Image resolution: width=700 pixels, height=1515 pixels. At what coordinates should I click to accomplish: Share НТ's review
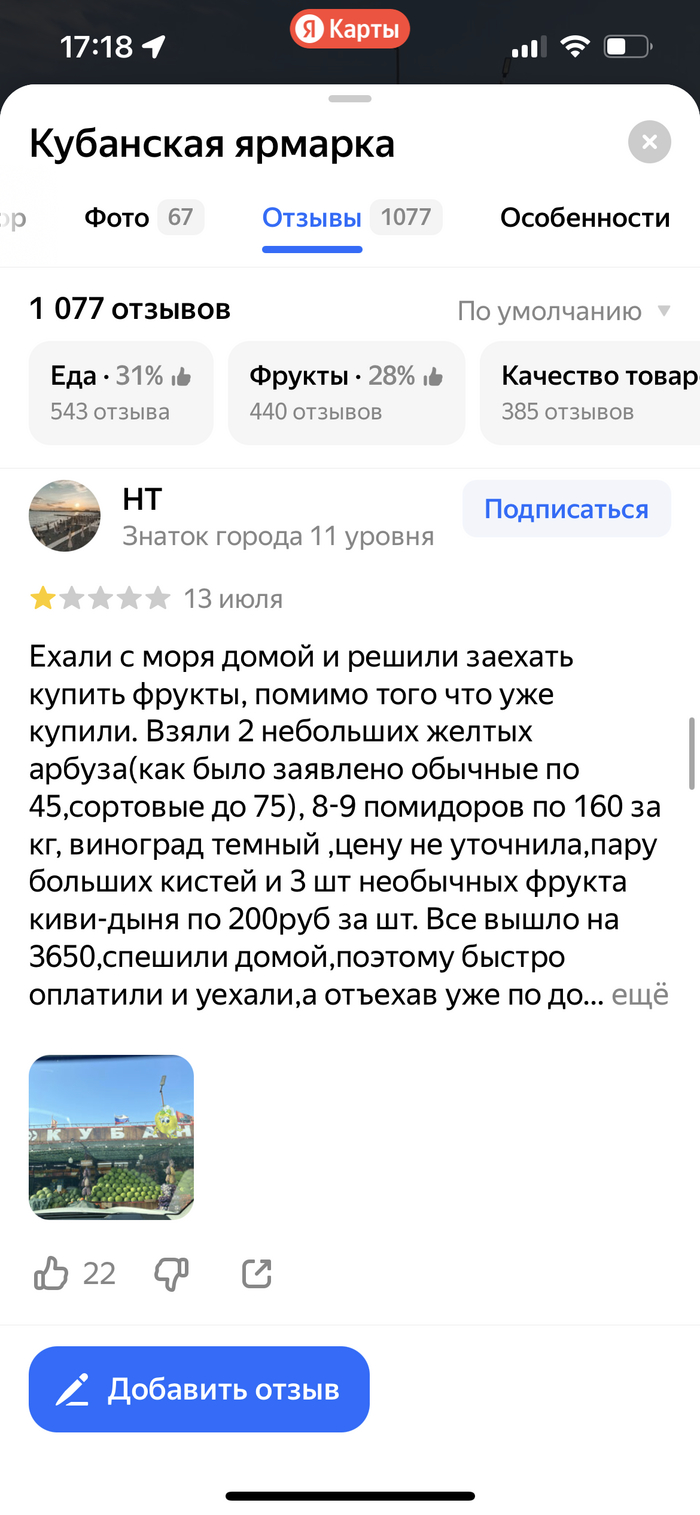(x=257, y=1273)
